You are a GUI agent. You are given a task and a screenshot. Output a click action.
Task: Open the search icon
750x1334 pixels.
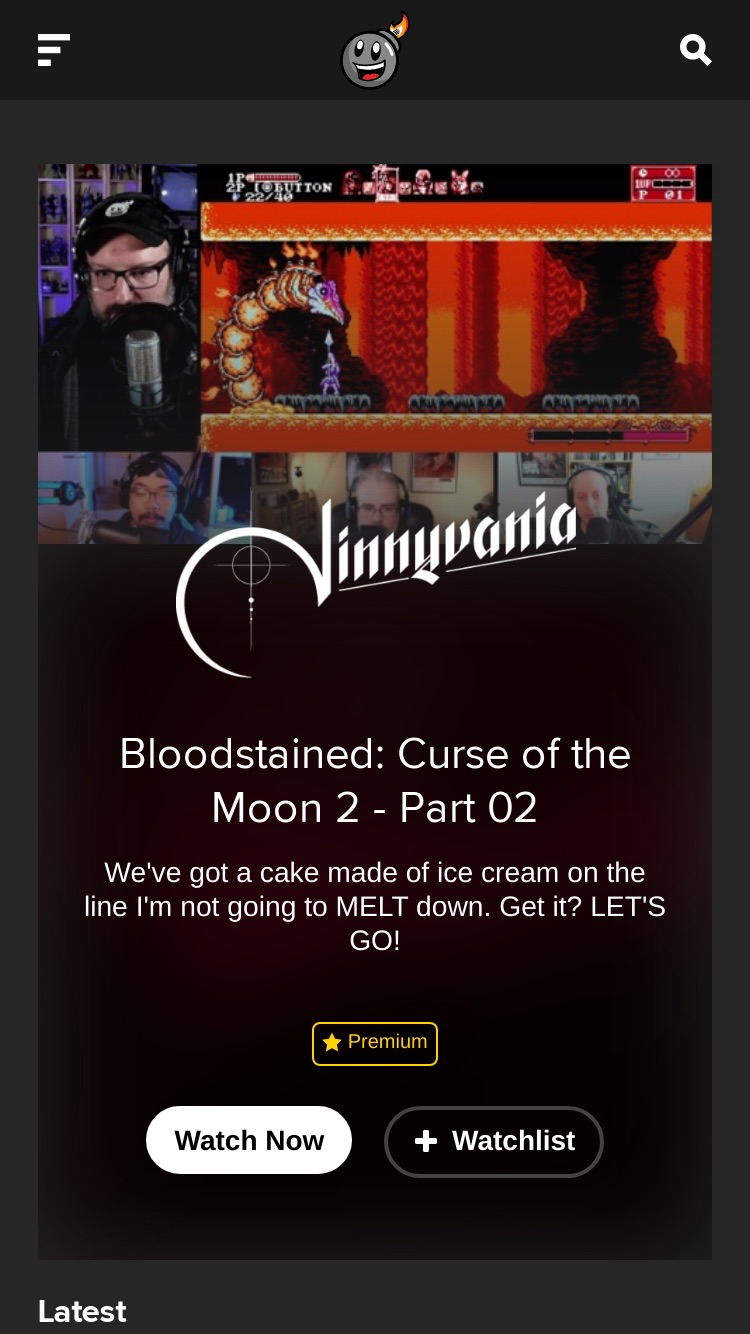tap(695, 50)
